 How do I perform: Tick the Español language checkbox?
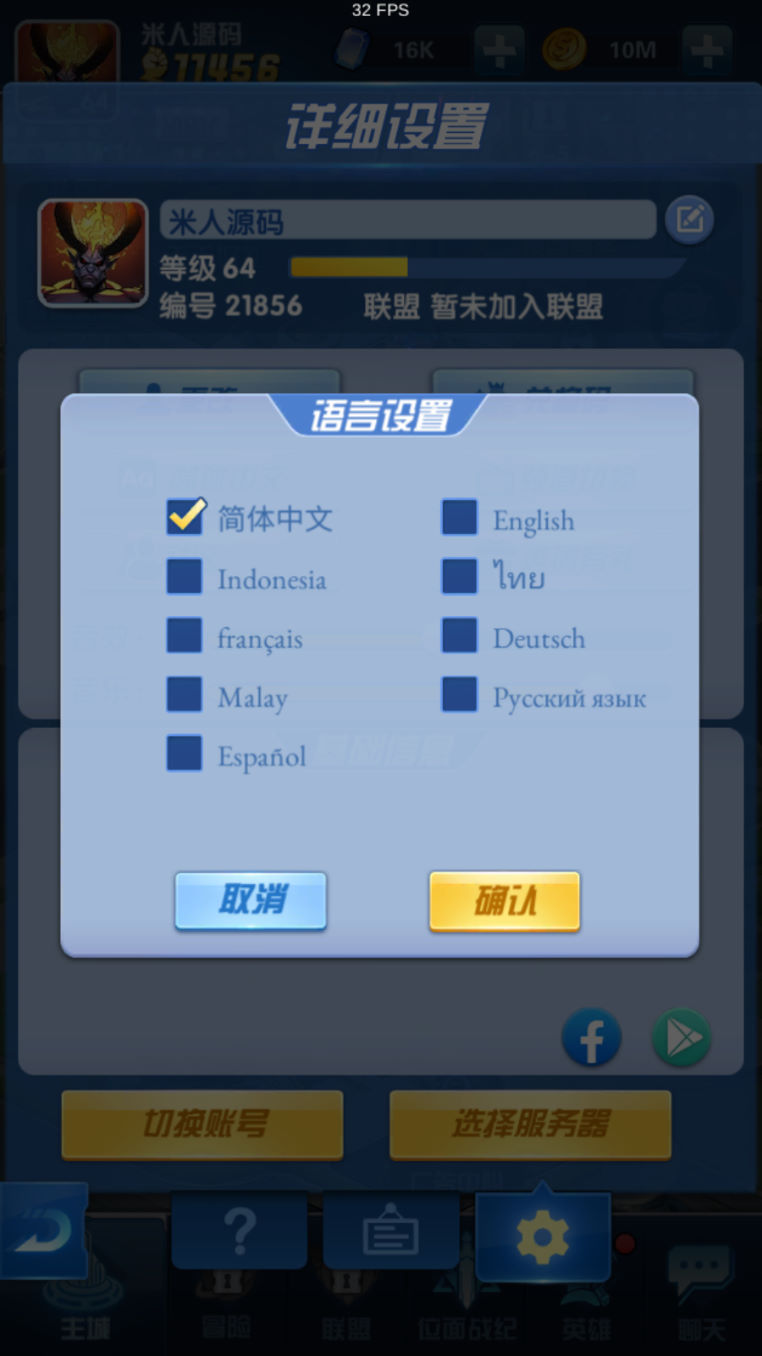click(x=185, y=754)
